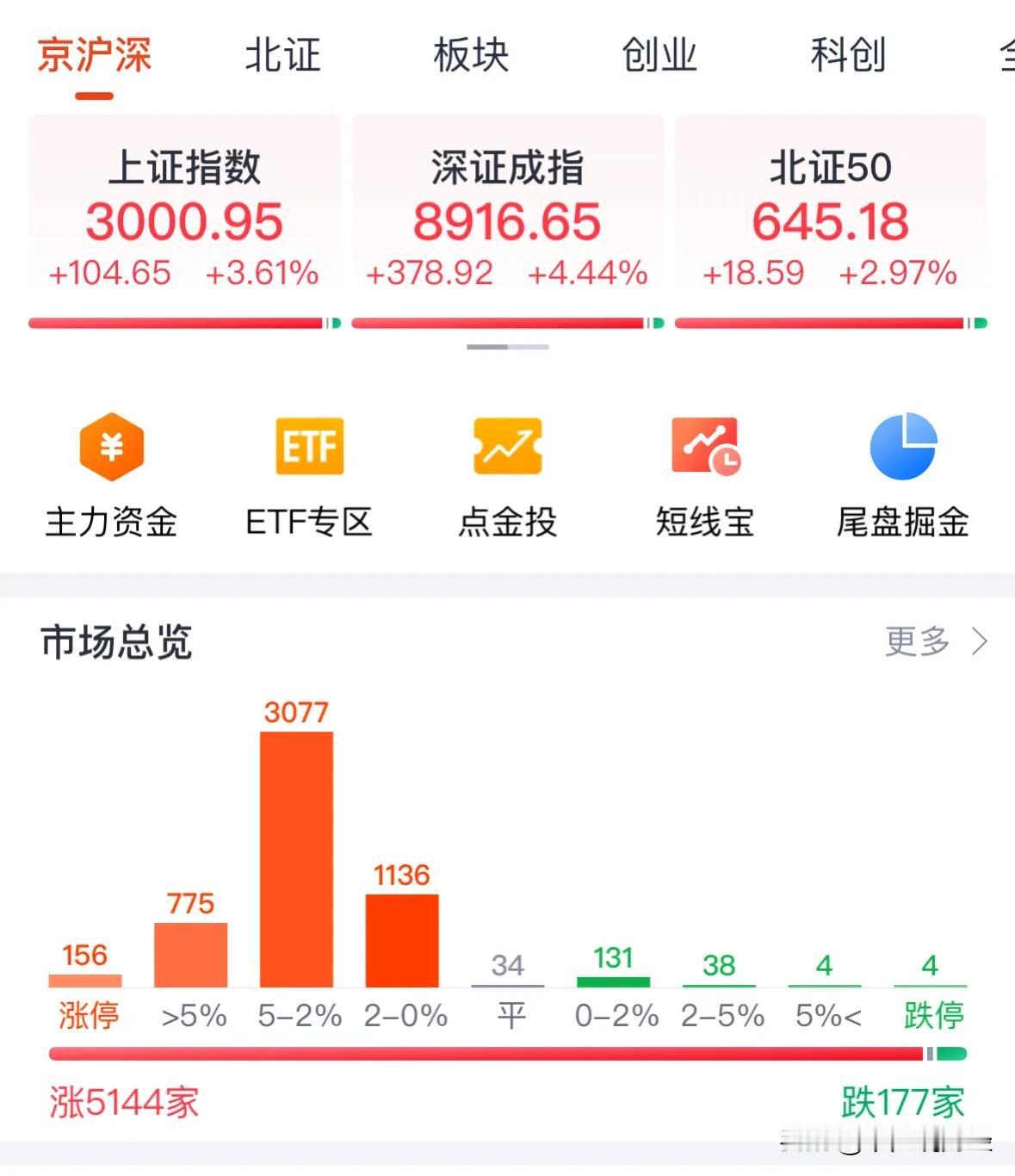Click the red-green market strength bar
This screenshot has height=1176, width=1015.
point(507,1050)
